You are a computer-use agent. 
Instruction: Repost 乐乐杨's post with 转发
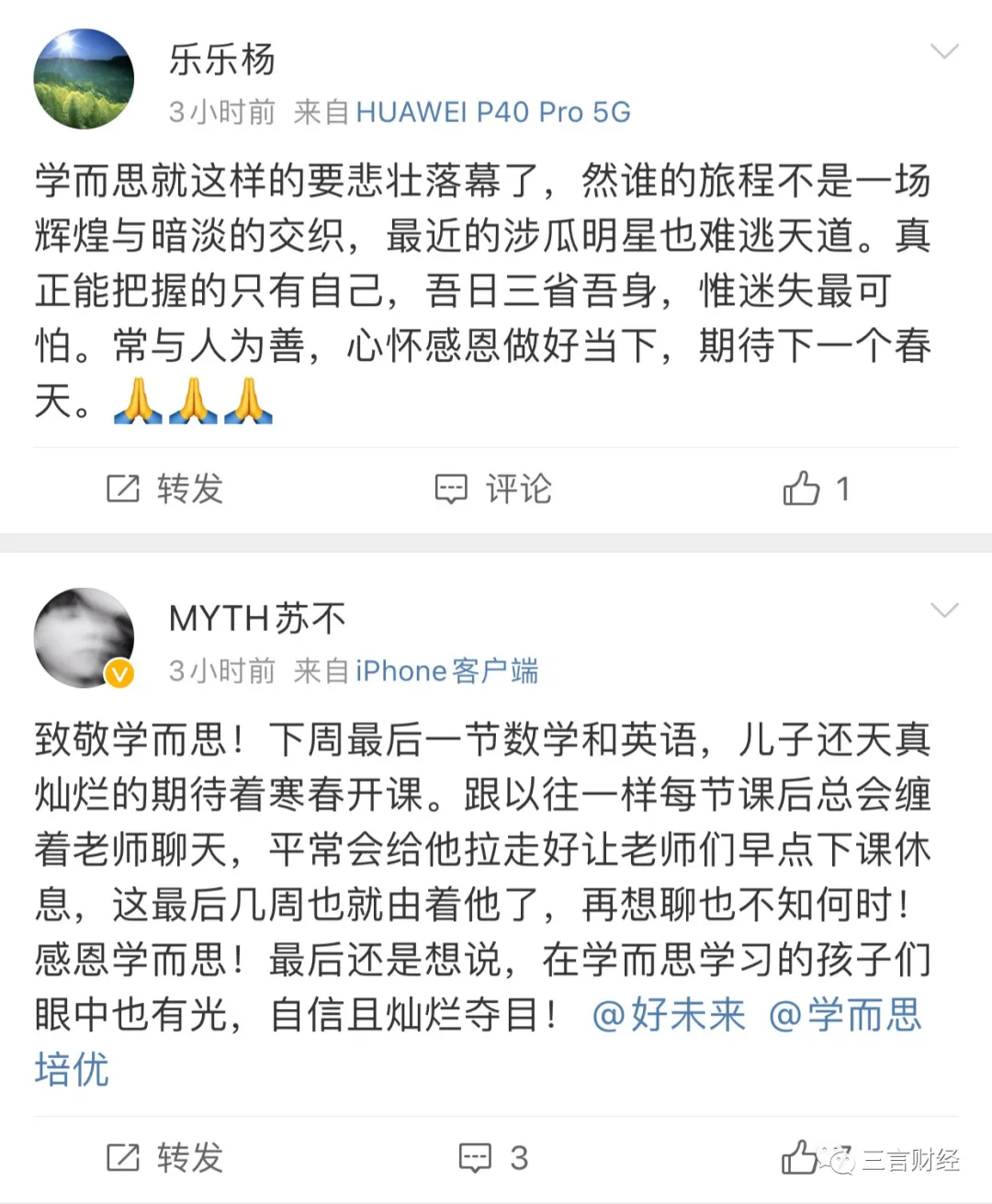(x=165, y=489)
